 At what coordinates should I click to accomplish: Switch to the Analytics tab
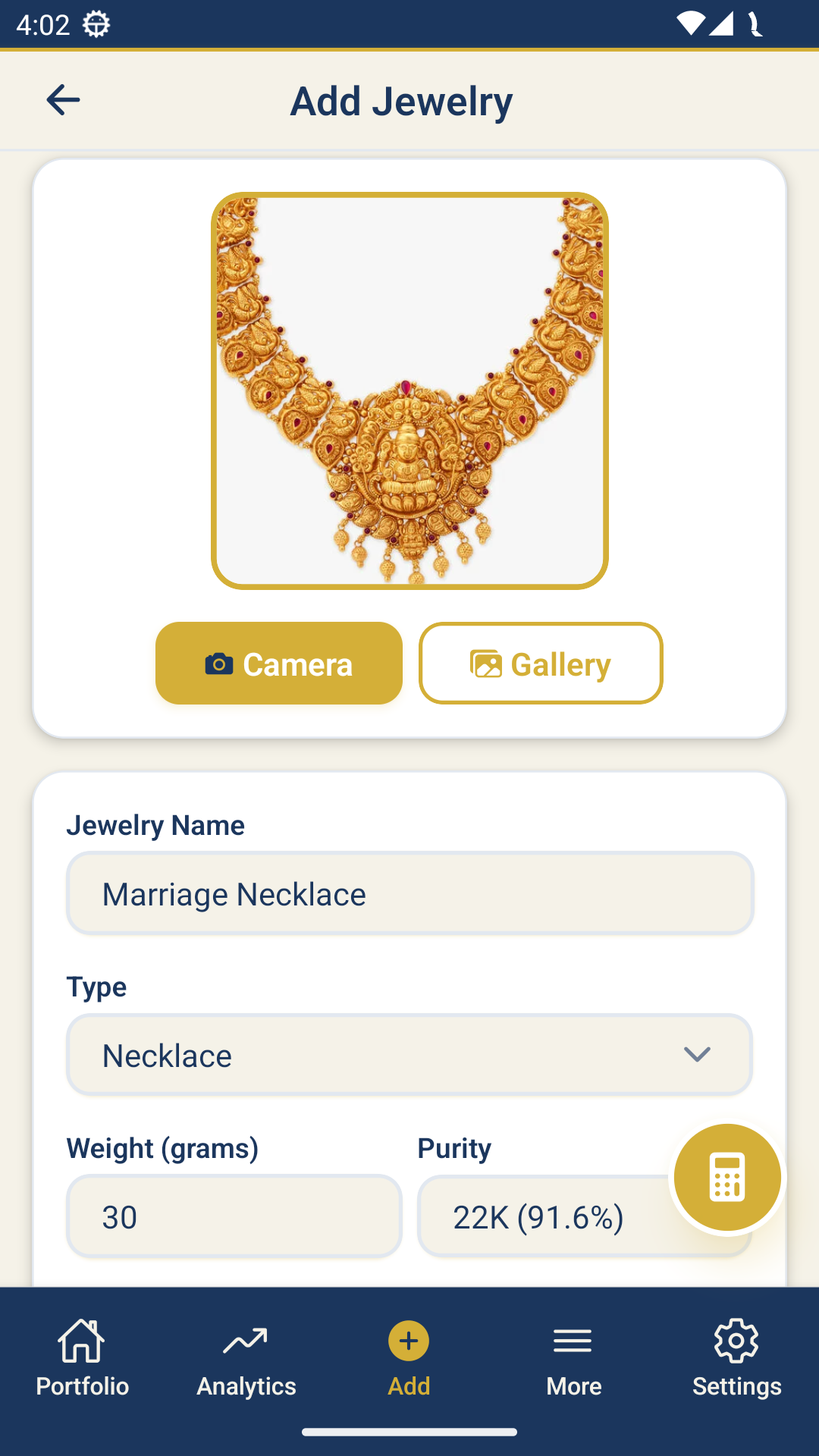coord(246,1359)
